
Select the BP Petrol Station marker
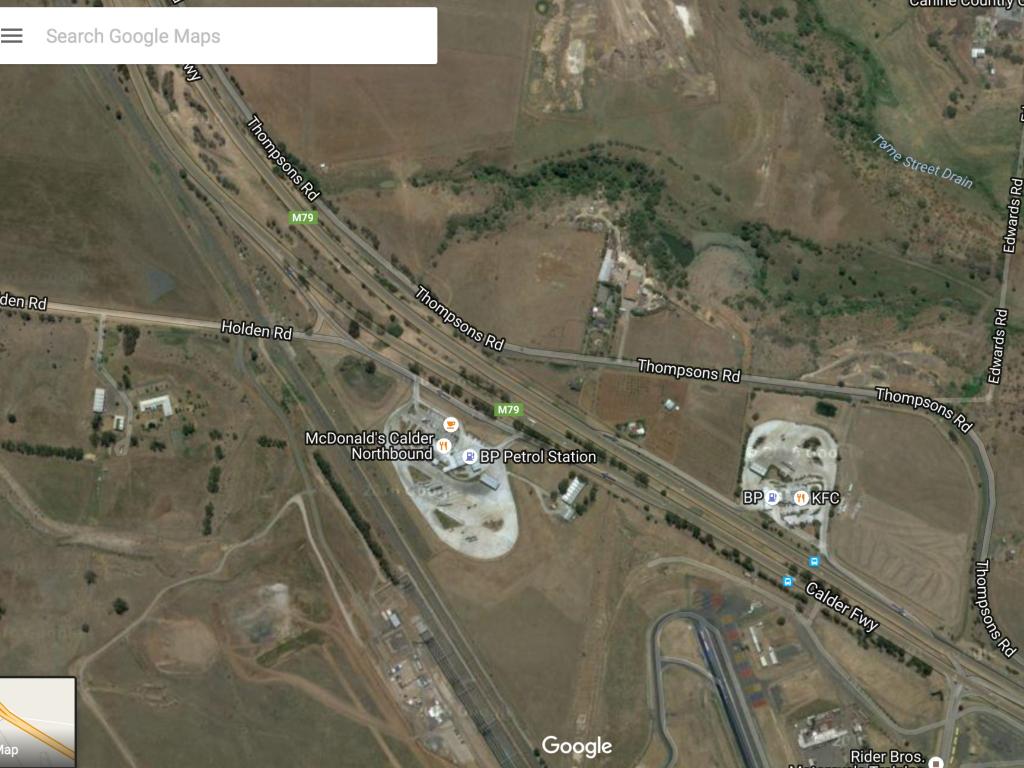click(468, 457)
